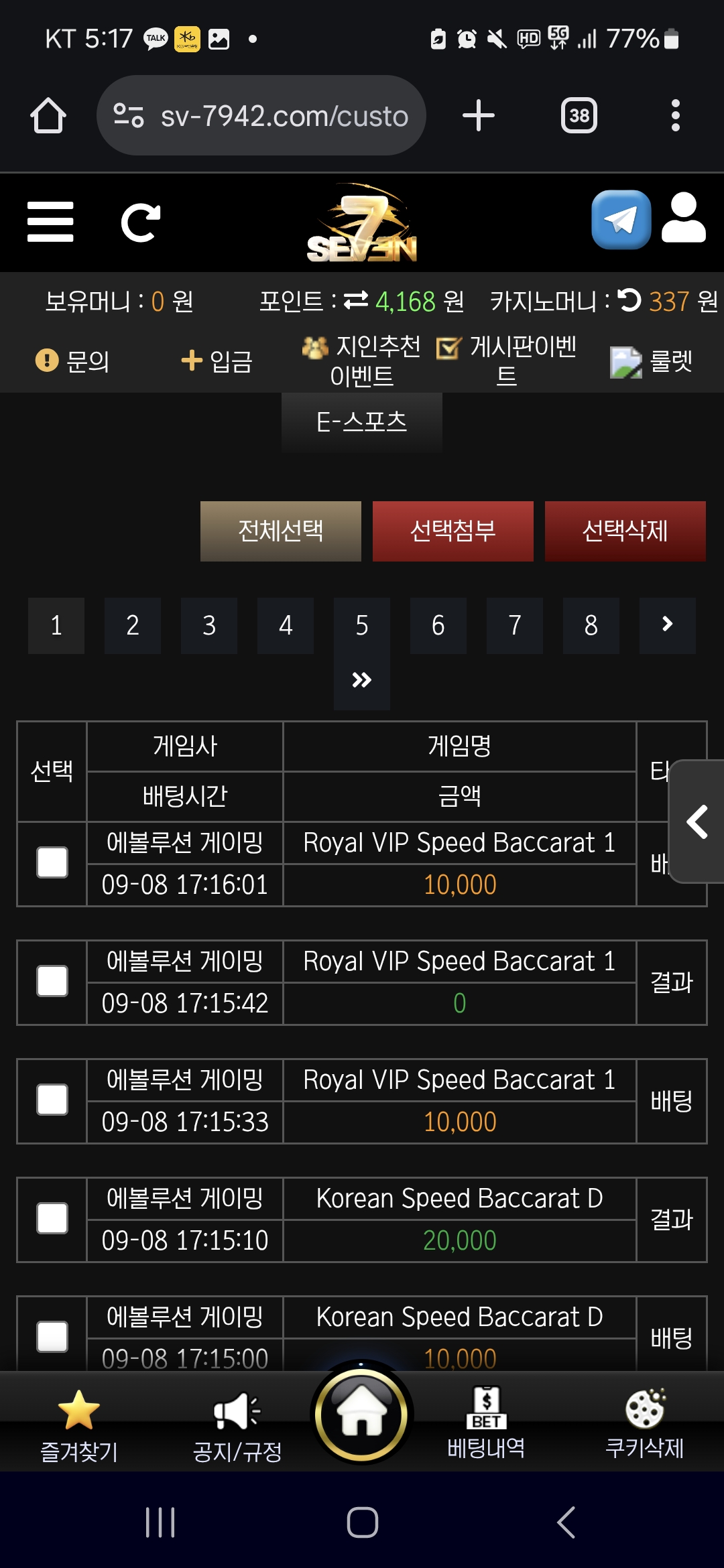724x1568 pixels.
Task: Open the browser's tab switcher
Action: click(x=579, y=116)
